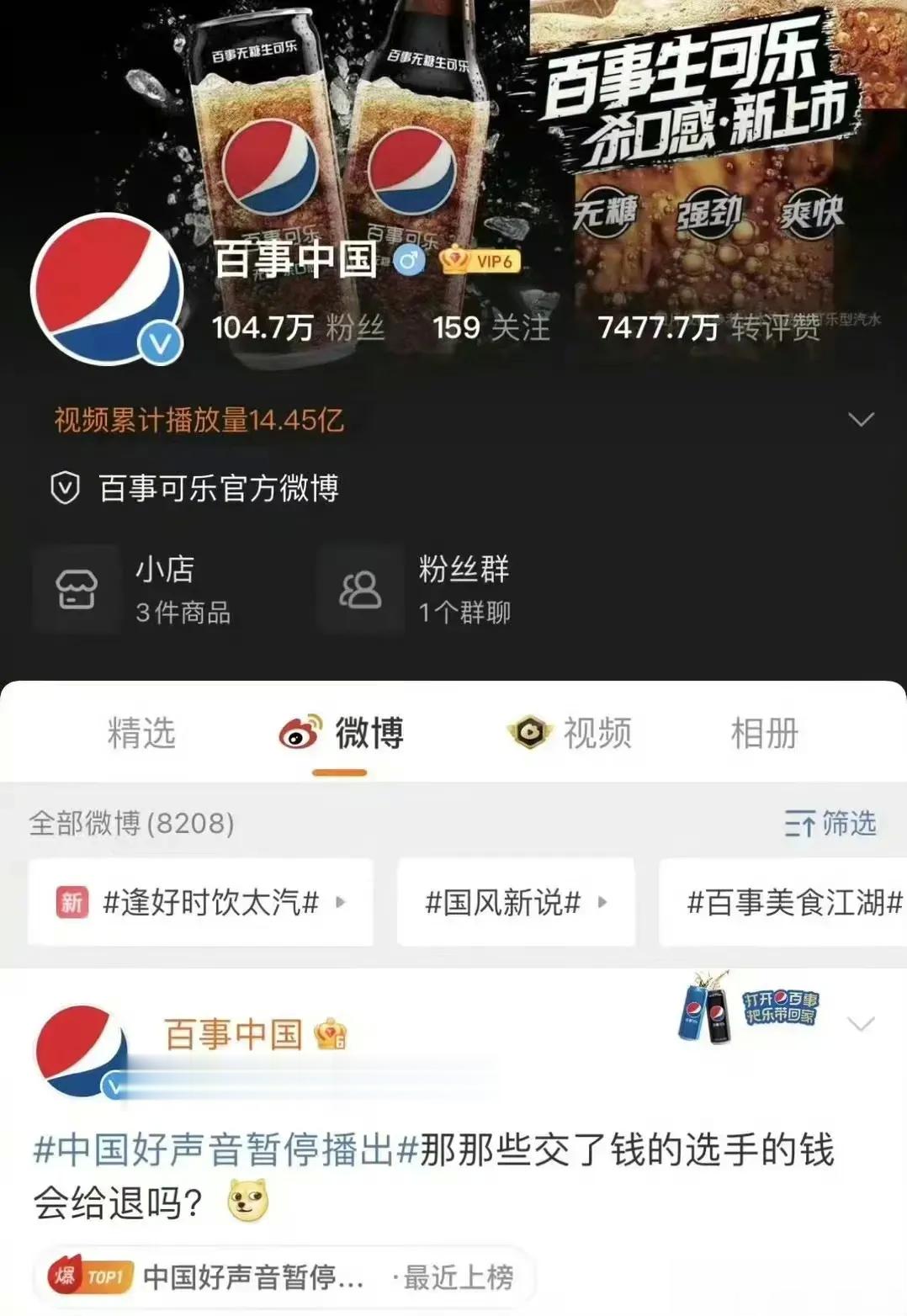Click the VIP 6 badge

(480, 263)
